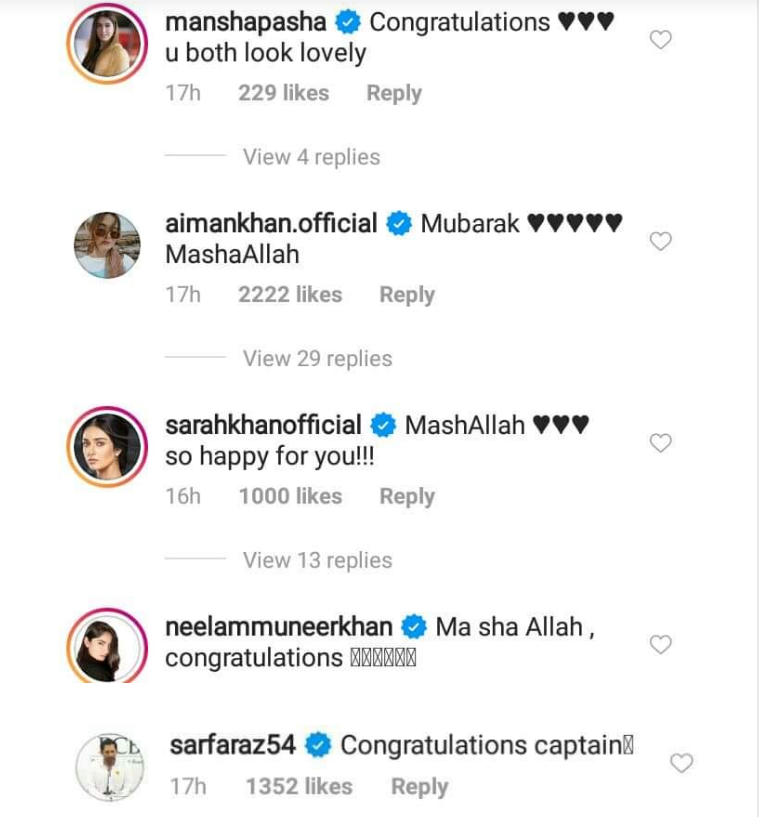Reply to sarahkhanofficial's comment
This screenshot has height=817, width=759.
406,497
